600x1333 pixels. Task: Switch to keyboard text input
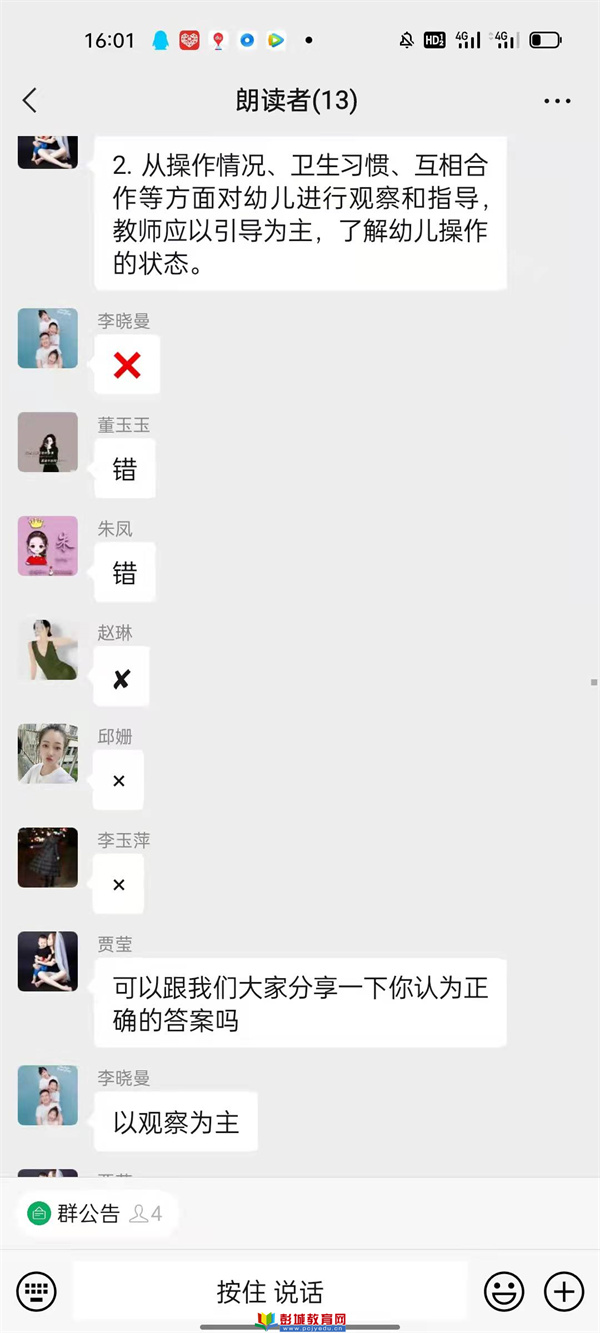37,1291
